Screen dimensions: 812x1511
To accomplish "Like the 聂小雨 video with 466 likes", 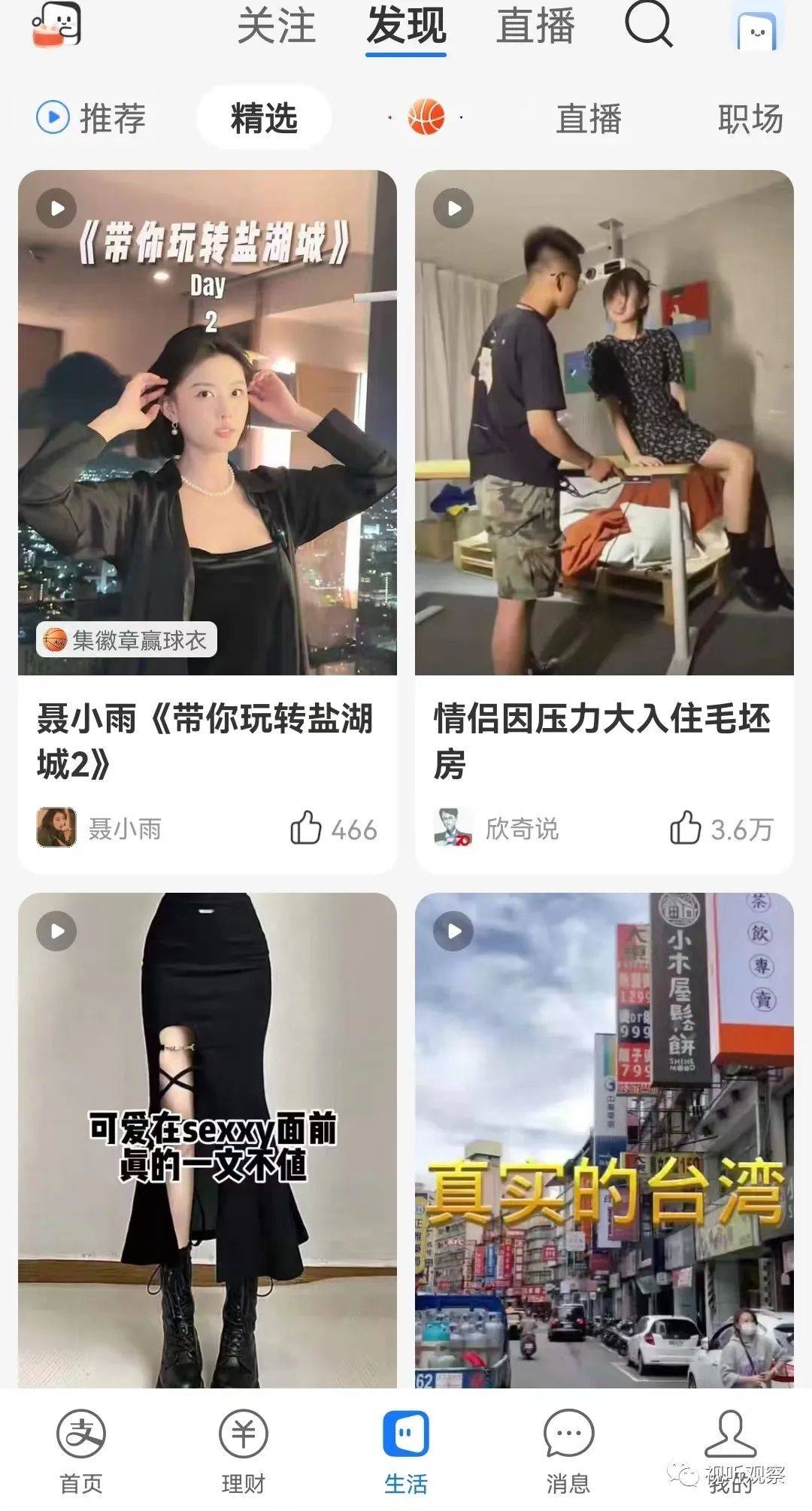I will [x=306, y=828].
